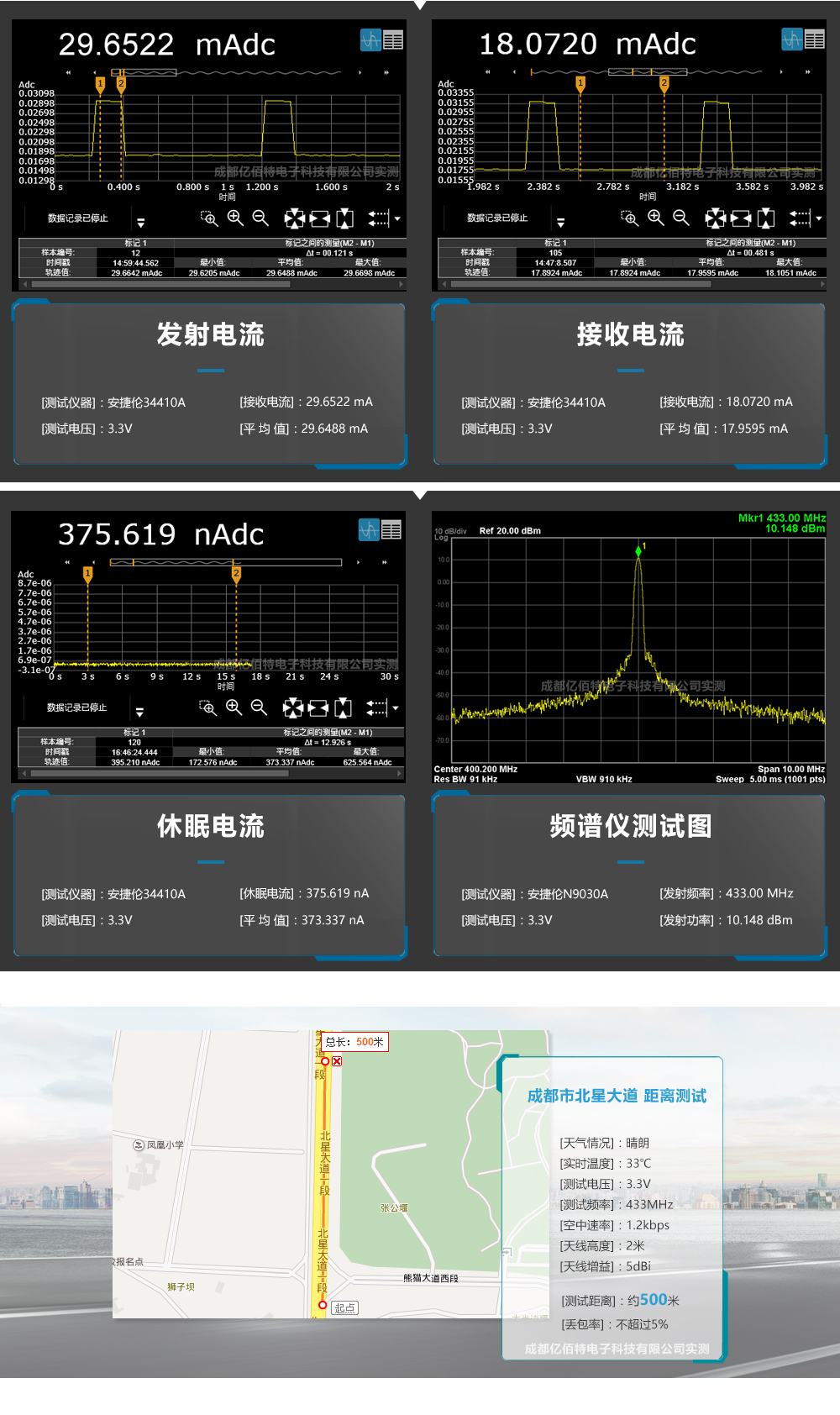840x1415 pixels.
Task: Toggle data logging via 数据记录已停止 control
Action: pos(76,217)
